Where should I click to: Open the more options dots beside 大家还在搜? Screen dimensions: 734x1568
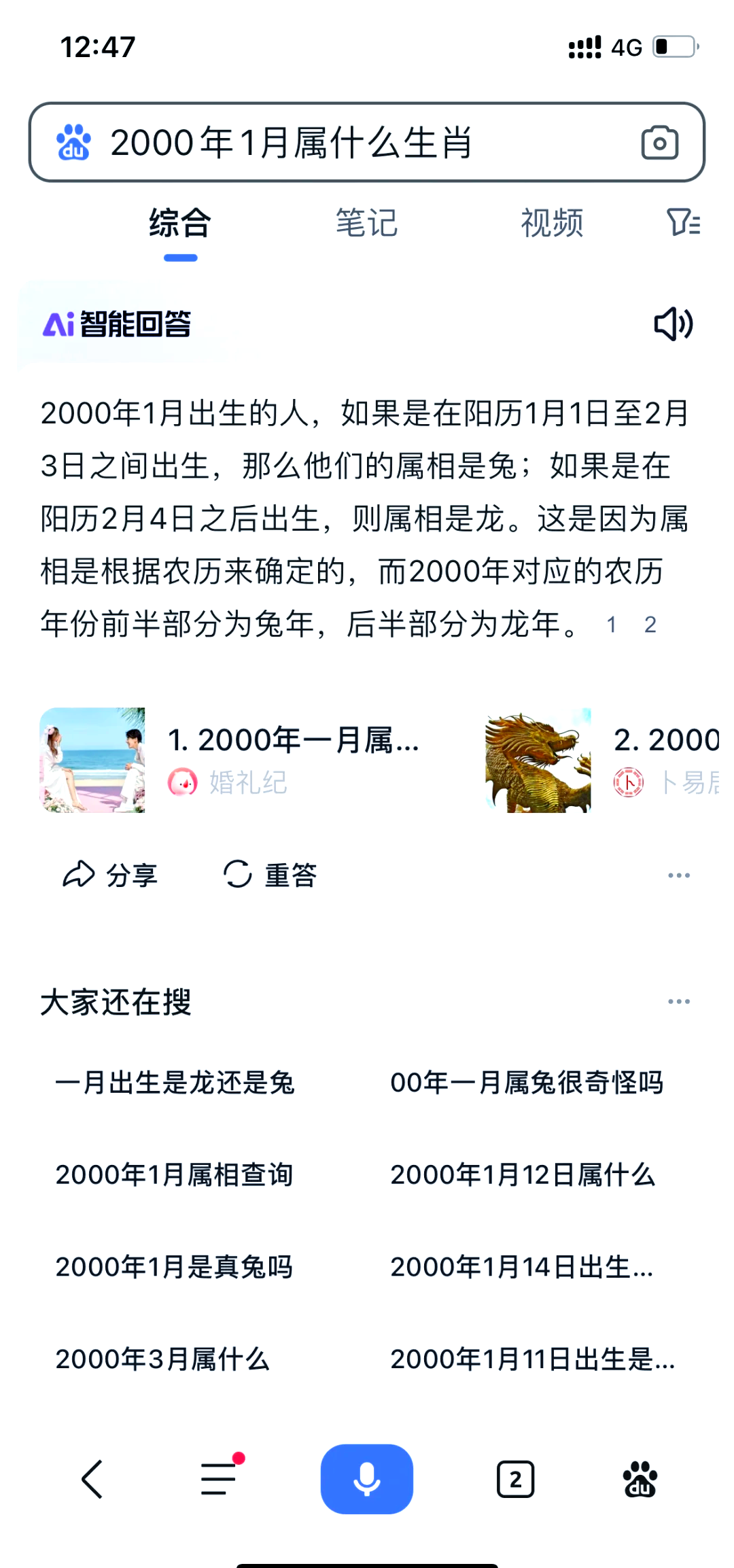[x=679, y=1001]
